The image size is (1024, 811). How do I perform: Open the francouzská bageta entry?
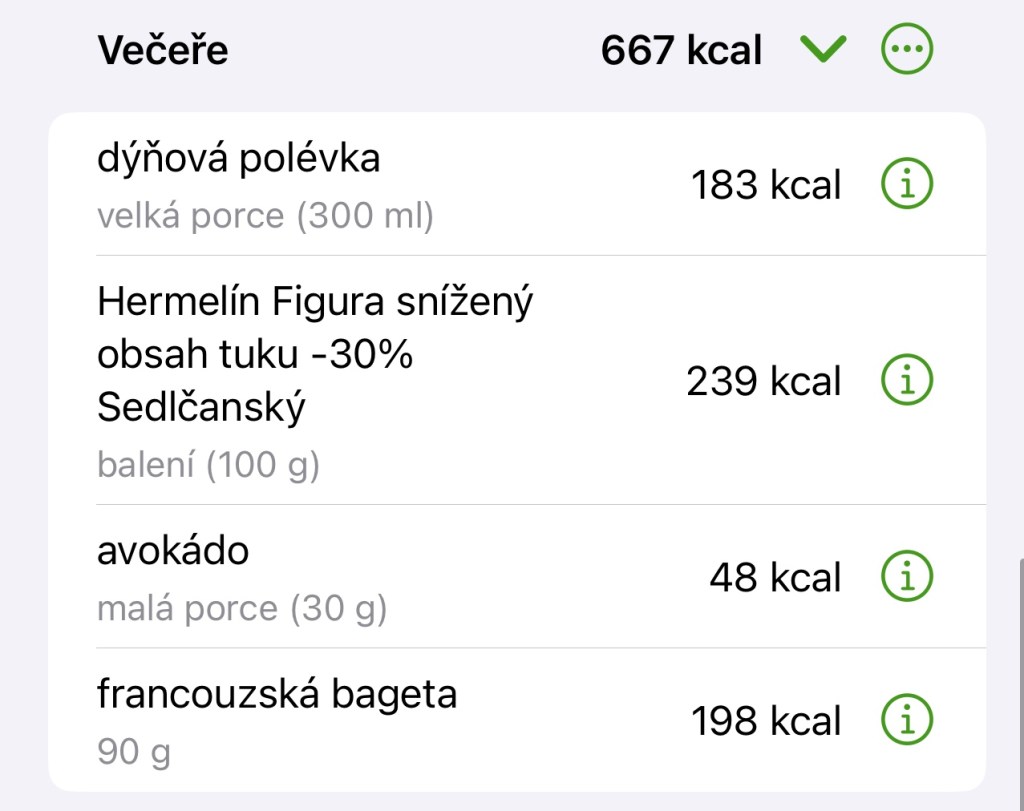tap(400, 719)
